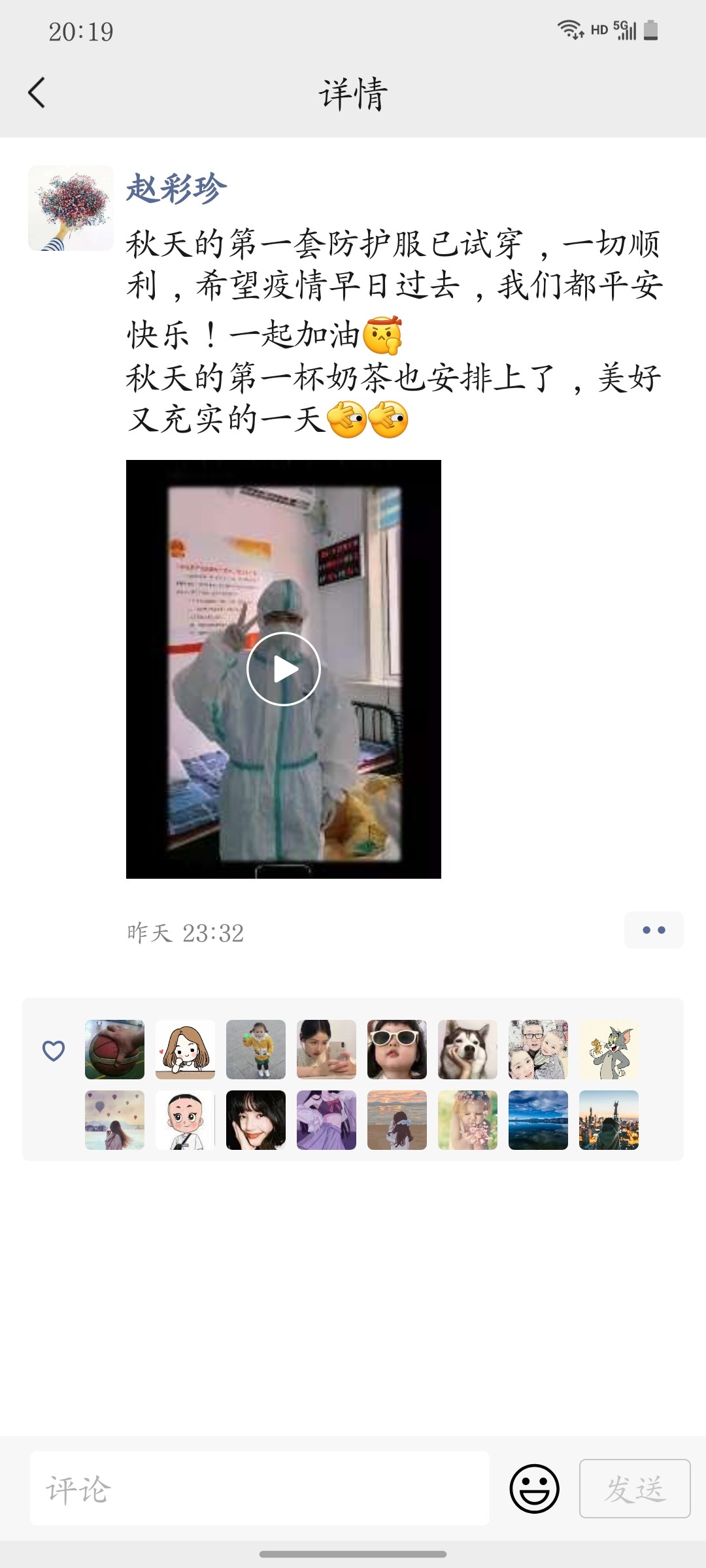Screen dimensions: 706x1568
Task: Open the basketball avatar liker's profile
Action: click(114, 1049)
